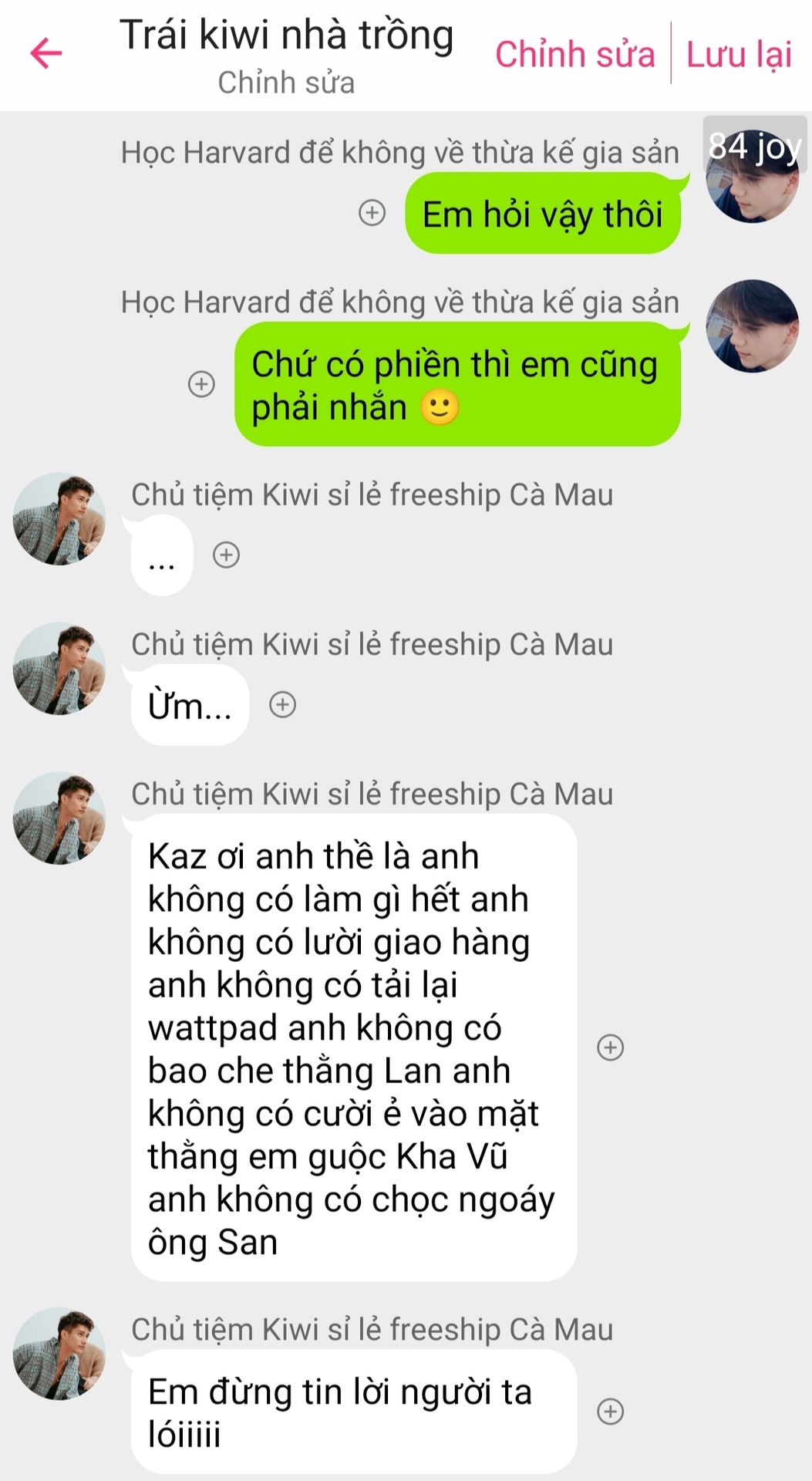The height and width of the screenshot is (1481, 812).
Task: Tap the plus icon next to 'Ừm...' bubble
Action: point(282,704)
